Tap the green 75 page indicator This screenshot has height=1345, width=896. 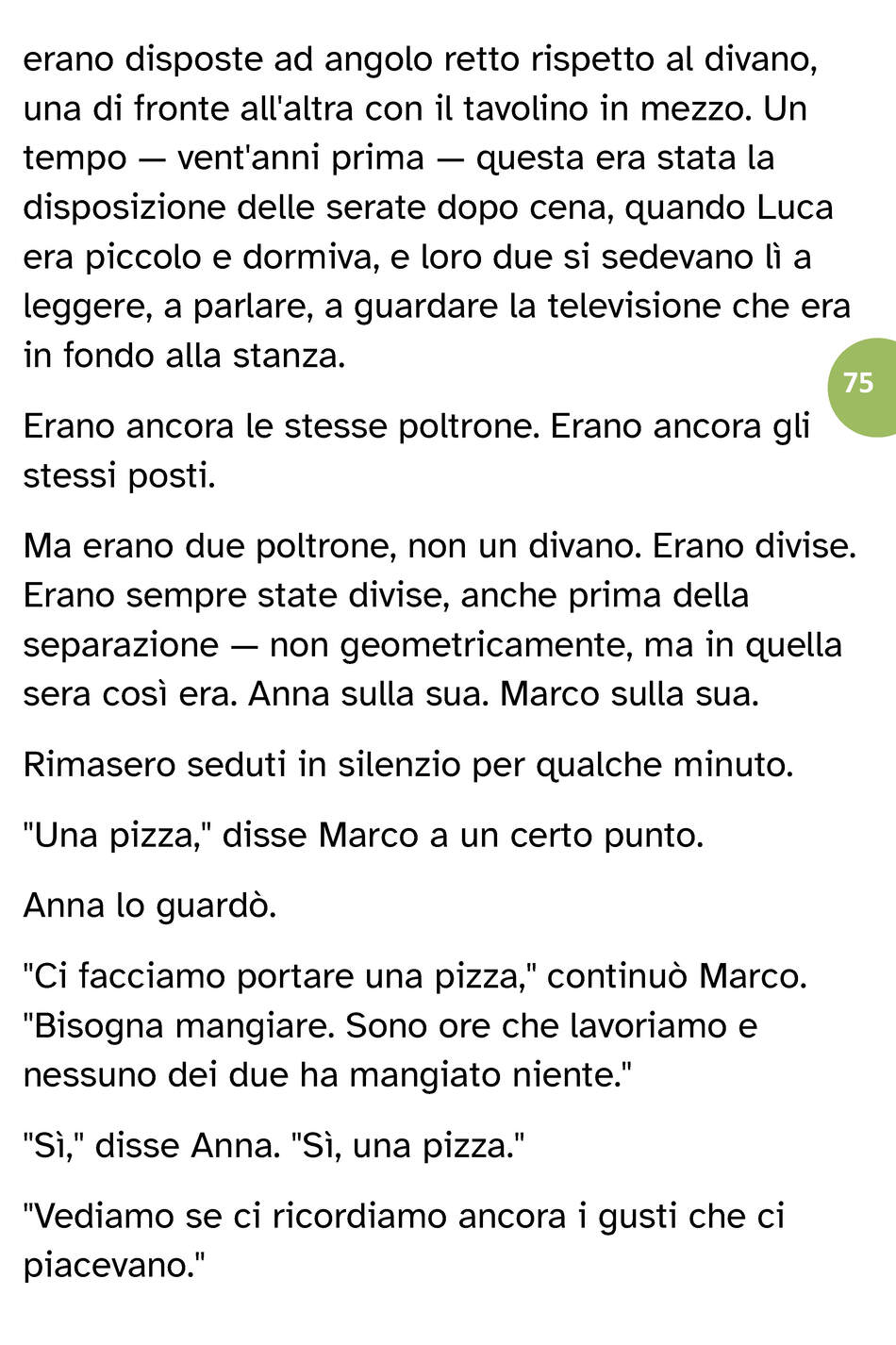863,387
